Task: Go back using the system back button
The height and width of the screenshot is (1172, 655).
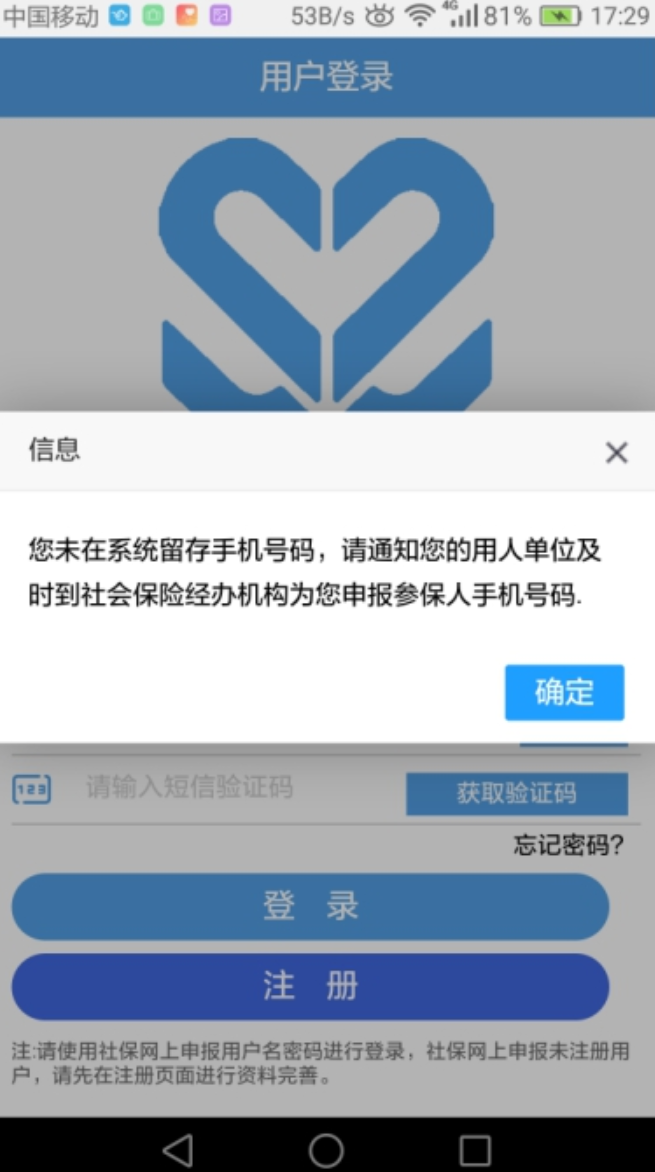Action: 178,1150
